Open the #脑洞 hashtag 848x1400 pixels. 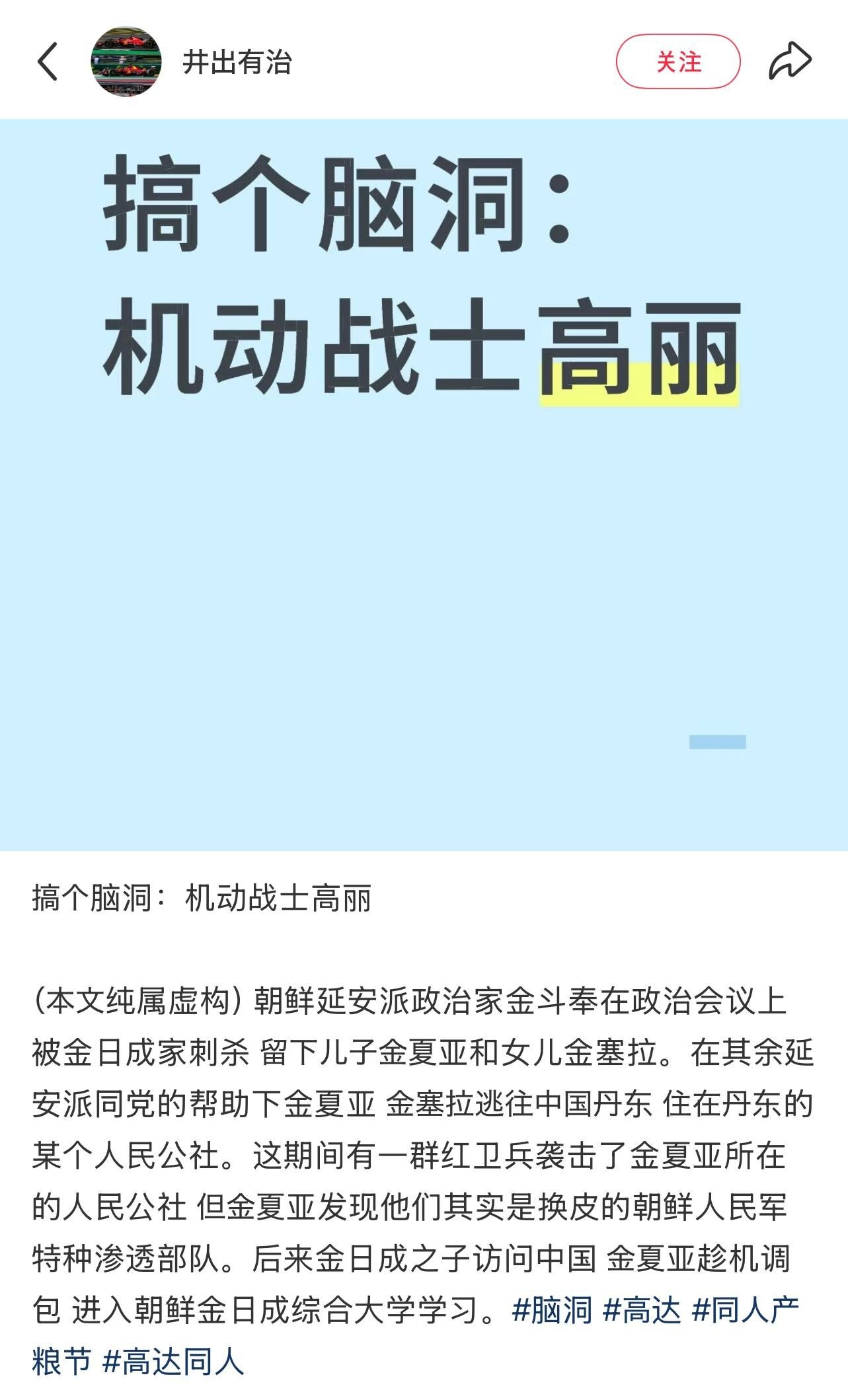point(552,1309)
